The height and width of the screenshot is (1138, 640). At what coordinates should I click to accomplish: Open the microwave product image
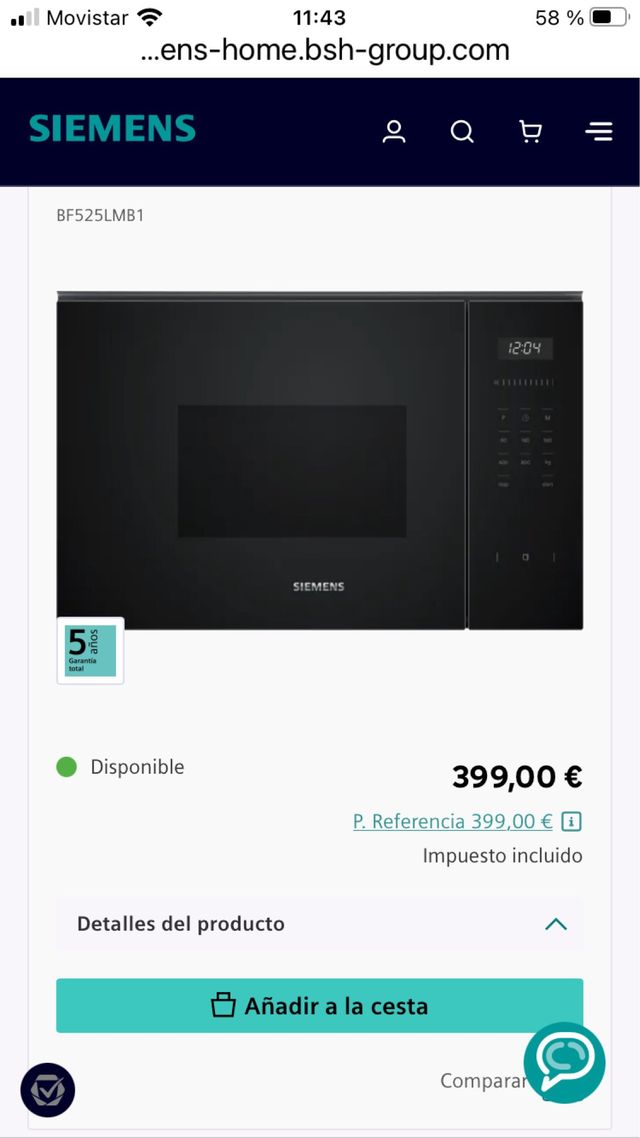(319, 461)
